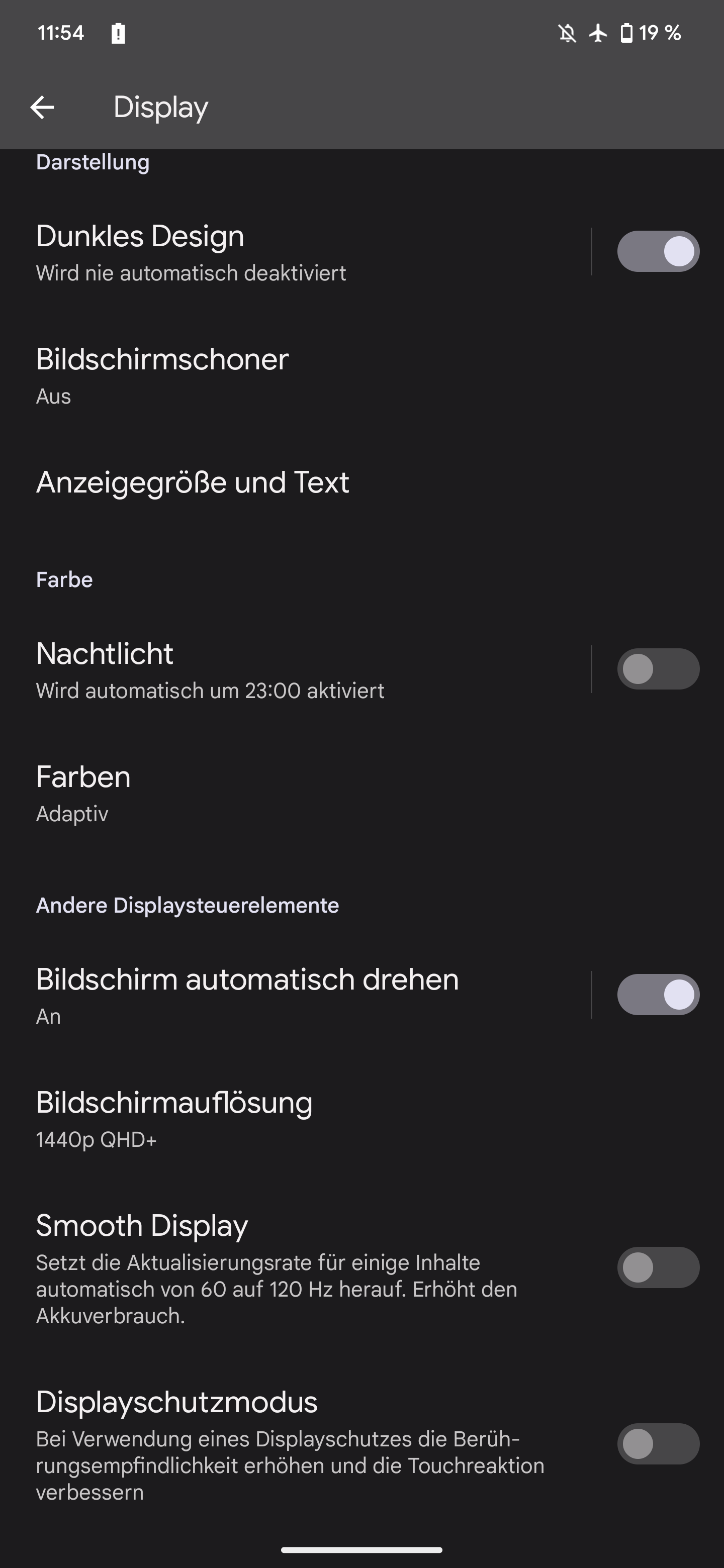This screenshot has height=1568, width=724.
Task: Open Nachtlicht schedule settings
Action: (295, 669)
